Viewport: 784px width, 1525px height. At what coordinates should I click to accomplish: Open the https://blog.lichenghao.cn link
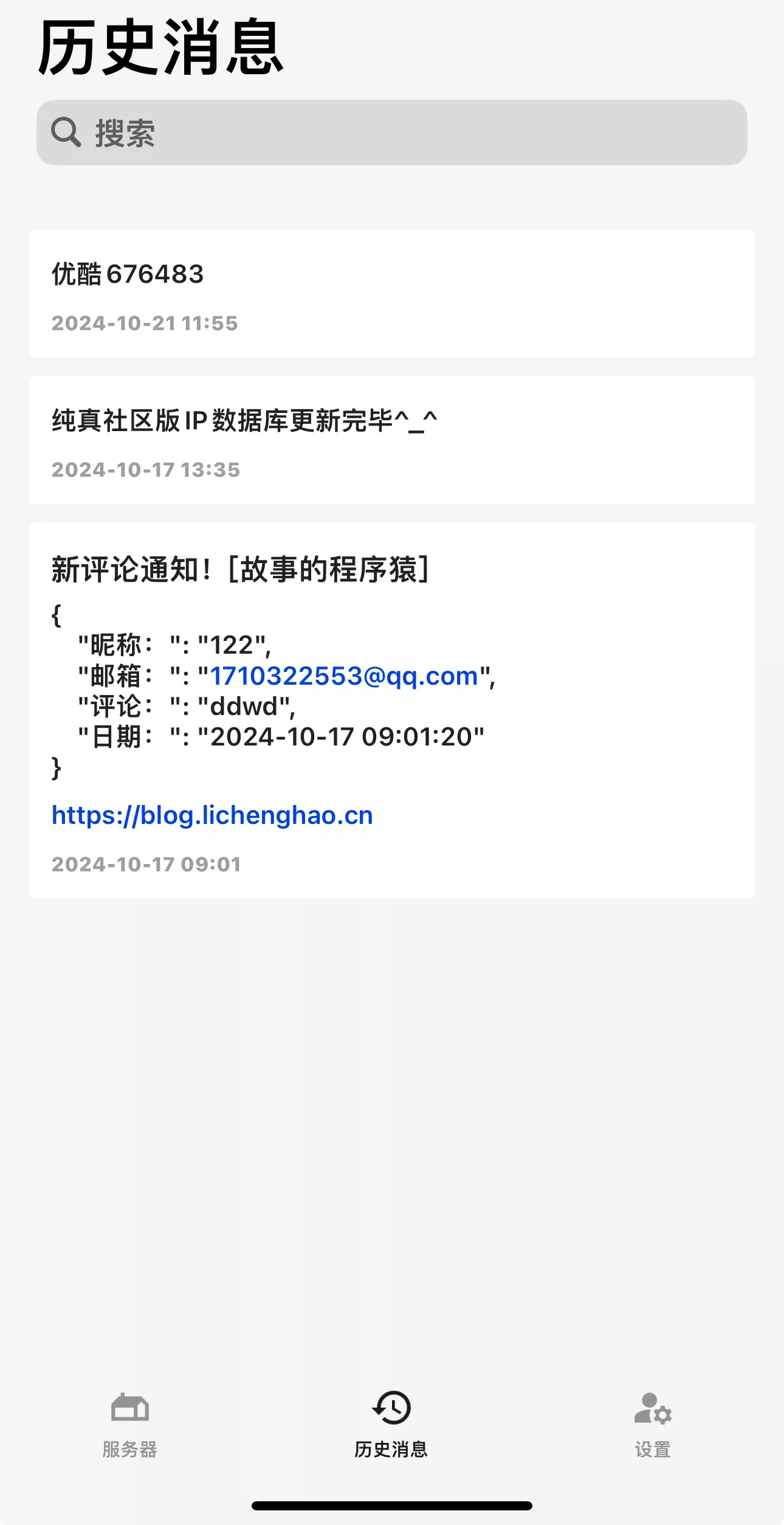[212, 815]
